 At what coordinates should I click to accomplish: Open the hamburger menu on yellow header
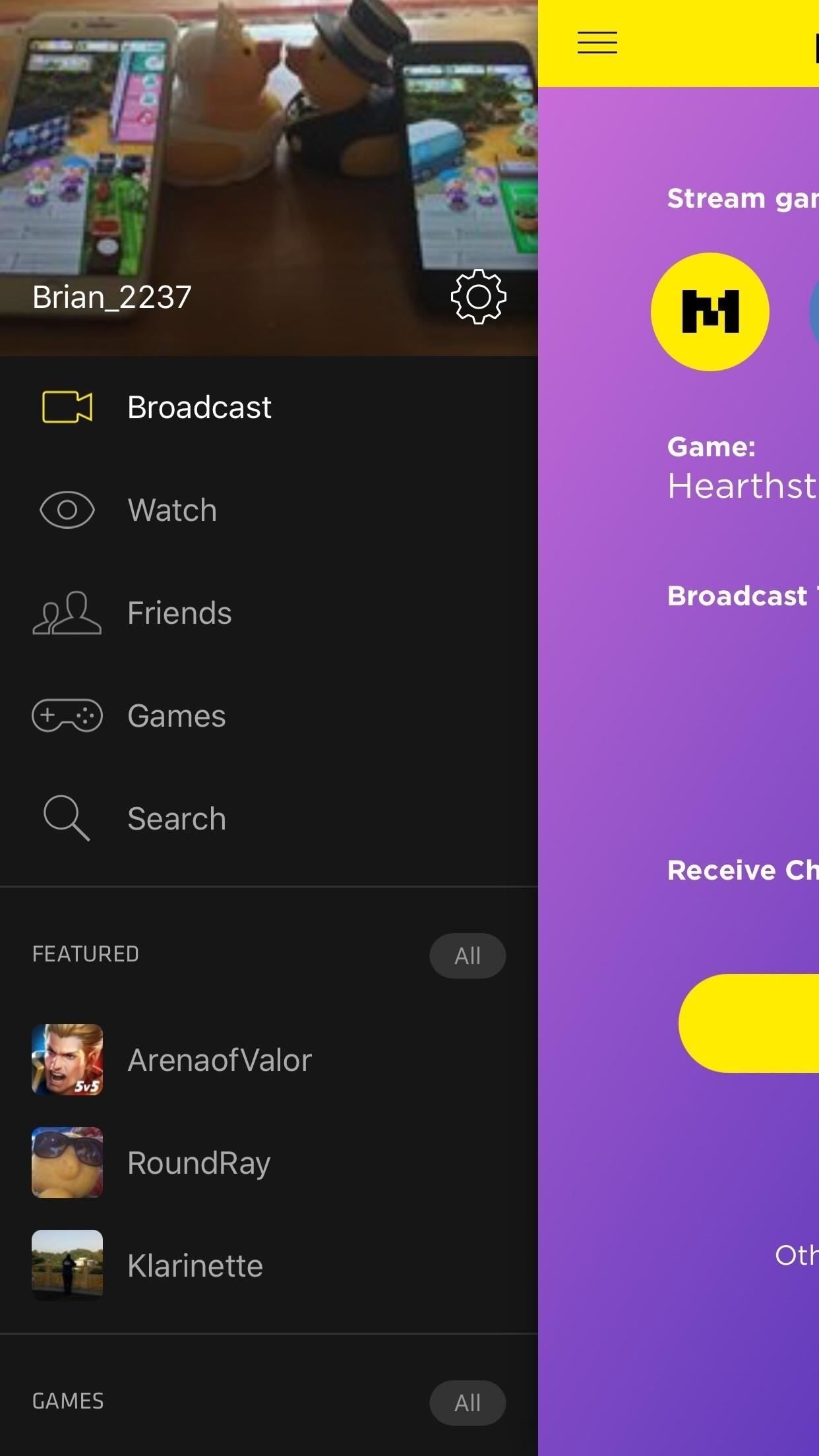597,42
